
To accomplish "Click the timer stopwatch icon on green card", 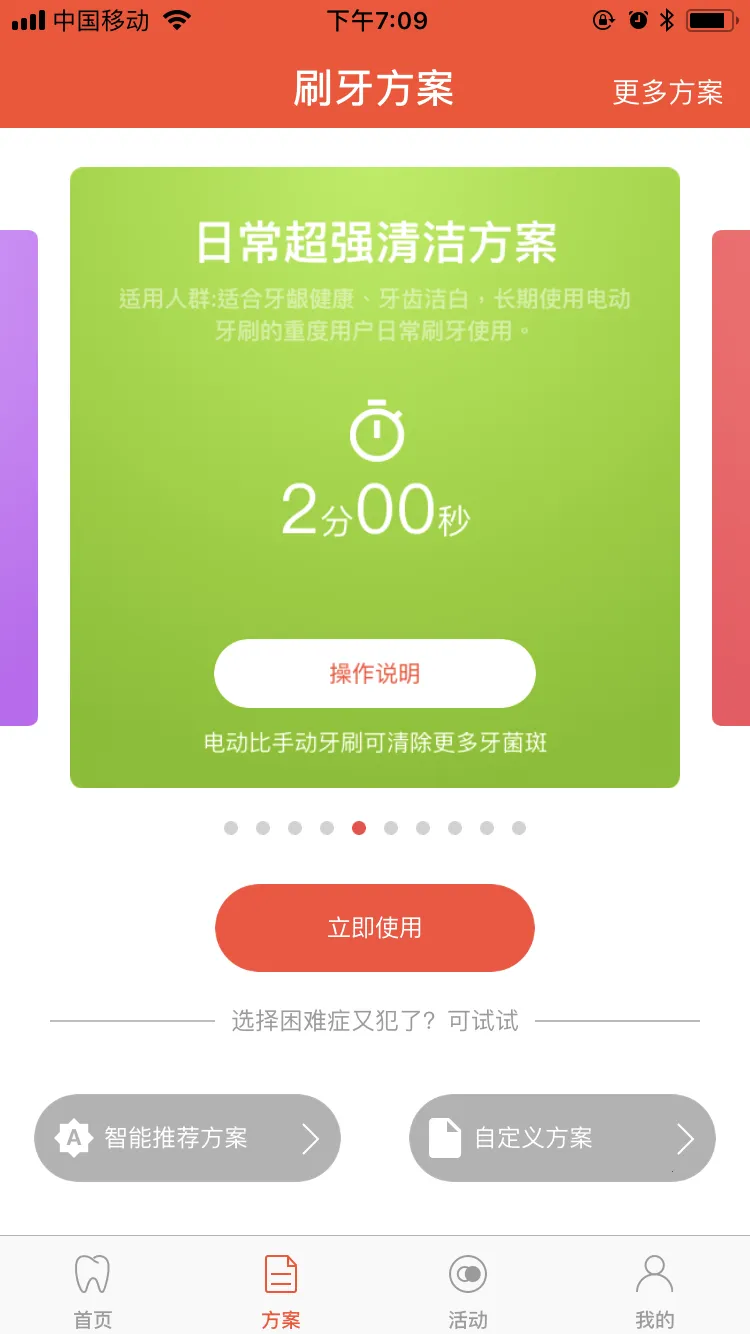I will pos(374,430).
